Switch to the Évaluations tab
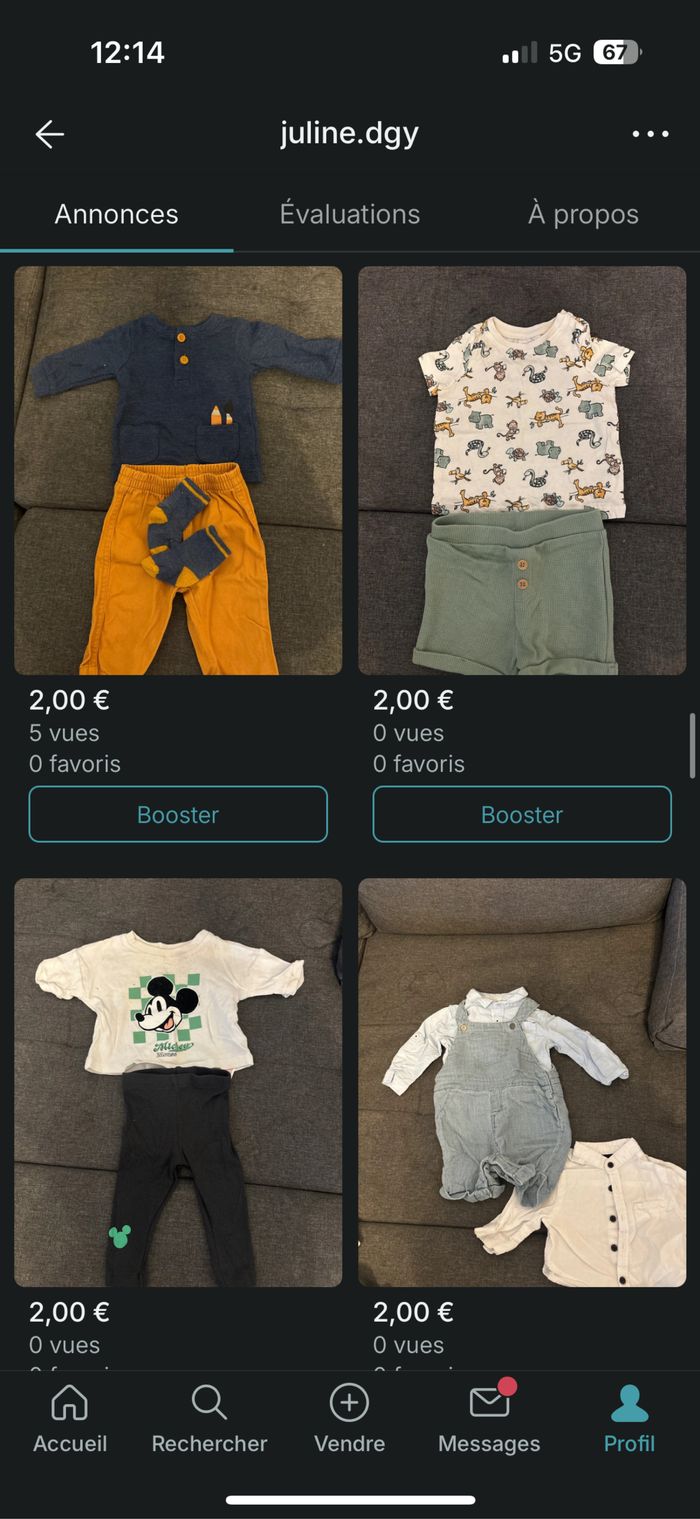700x1519 pixels. click(x=349, y=214)
